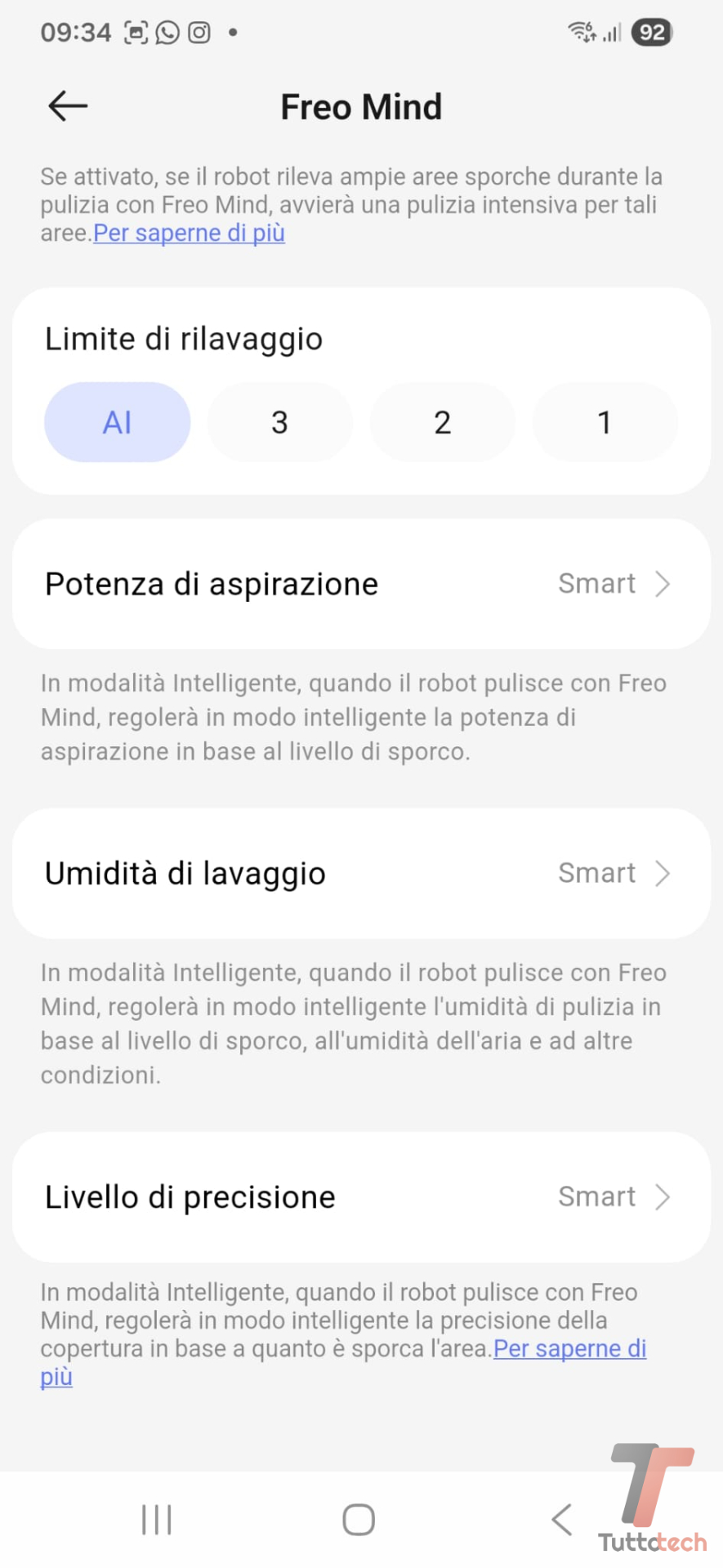Set Limite di rilavaggio to 3
Viewport: 723px width, 1568px height.
tap(279, 422)
